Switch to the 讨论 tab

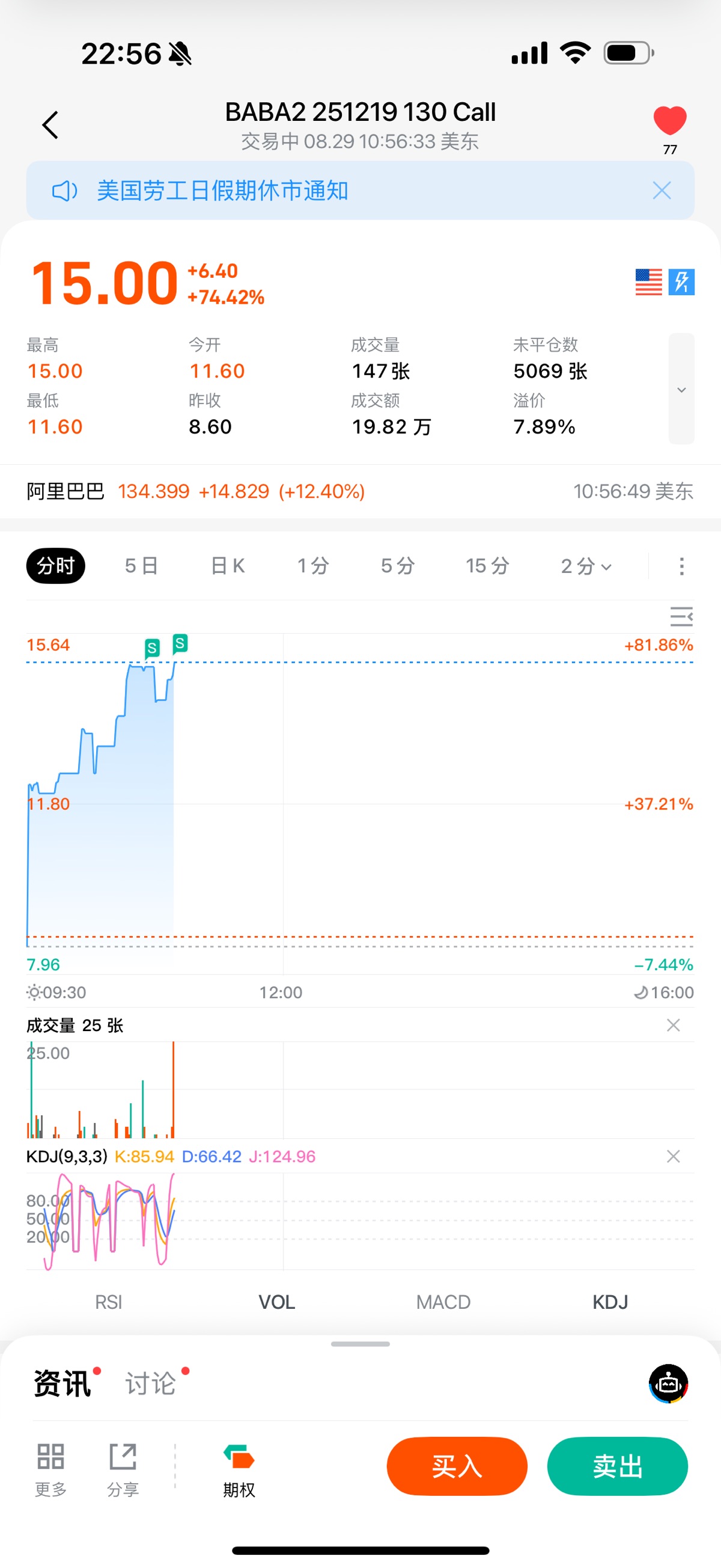pos(151,1383)
